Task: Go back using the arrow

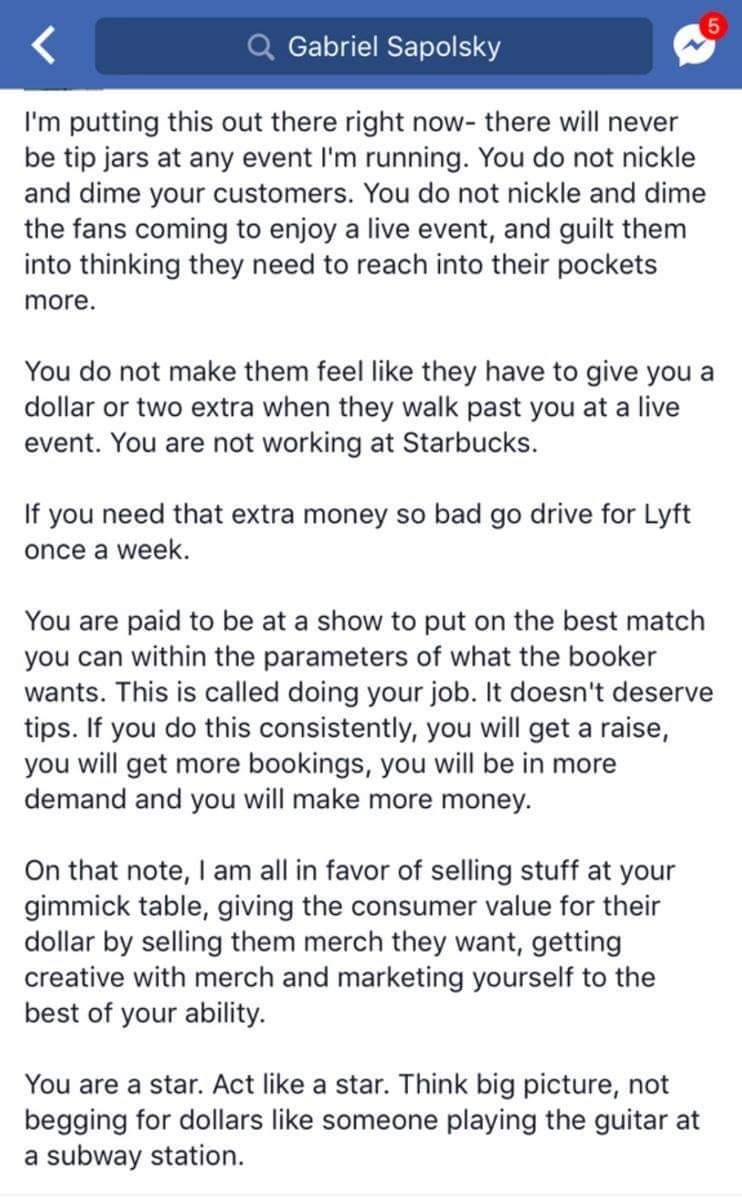Action: click(44, 45)
